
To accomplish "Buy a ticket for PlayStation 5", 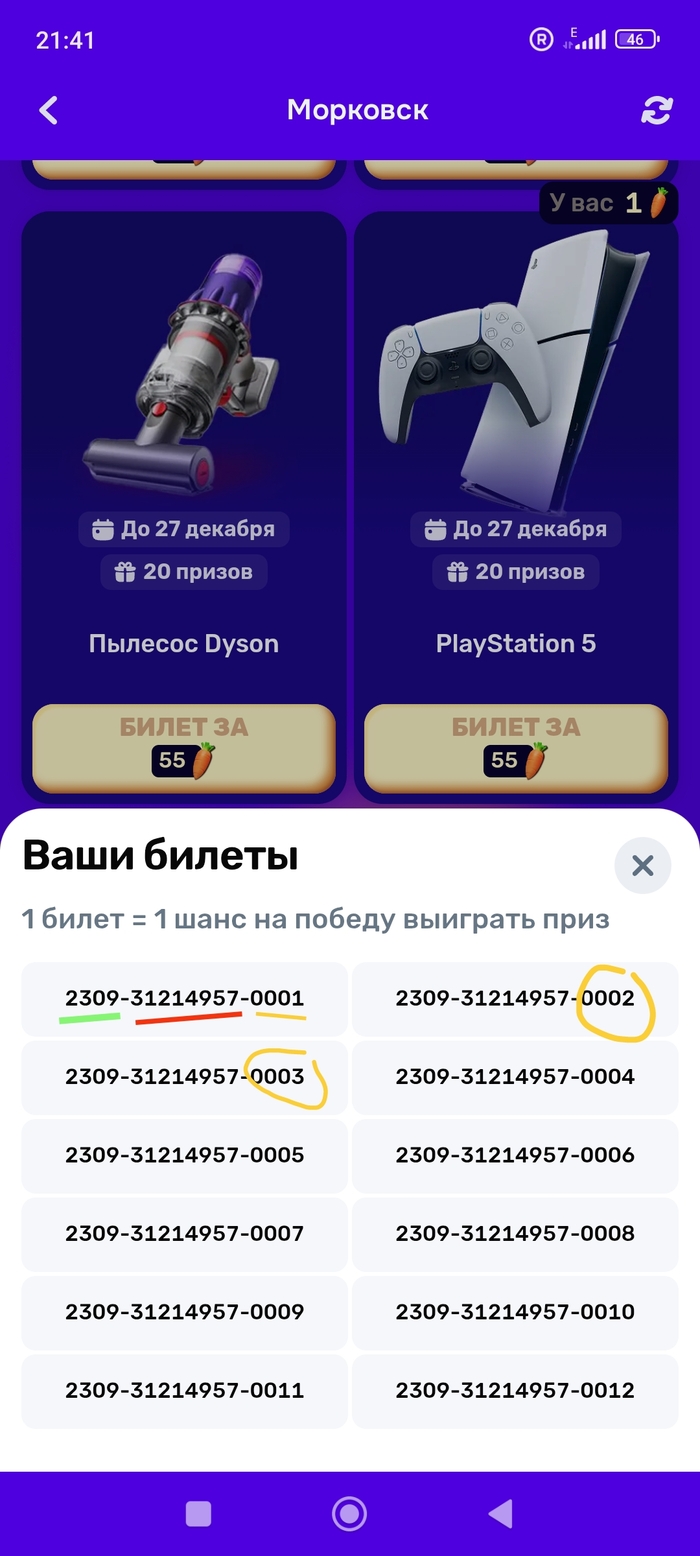I will (516, 747).
